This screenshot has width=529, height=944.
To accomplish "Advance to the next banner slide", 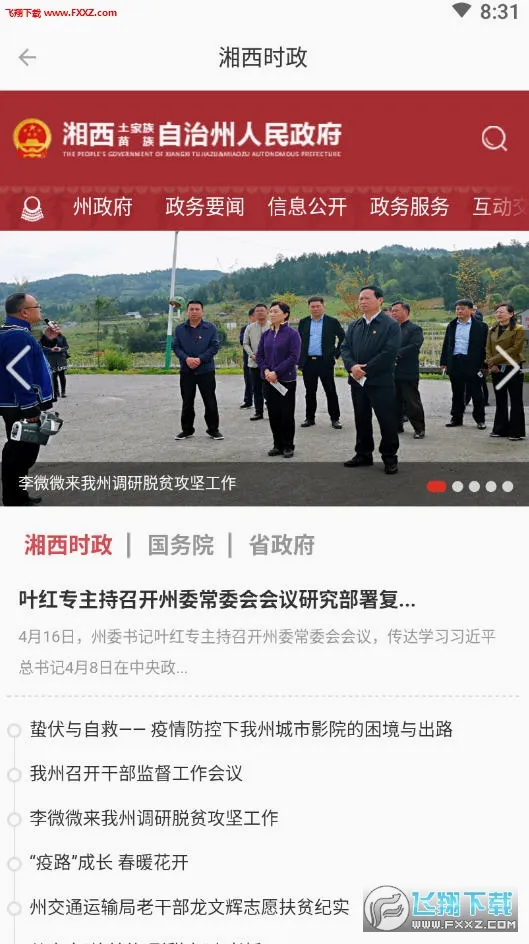I will (507, 367).
